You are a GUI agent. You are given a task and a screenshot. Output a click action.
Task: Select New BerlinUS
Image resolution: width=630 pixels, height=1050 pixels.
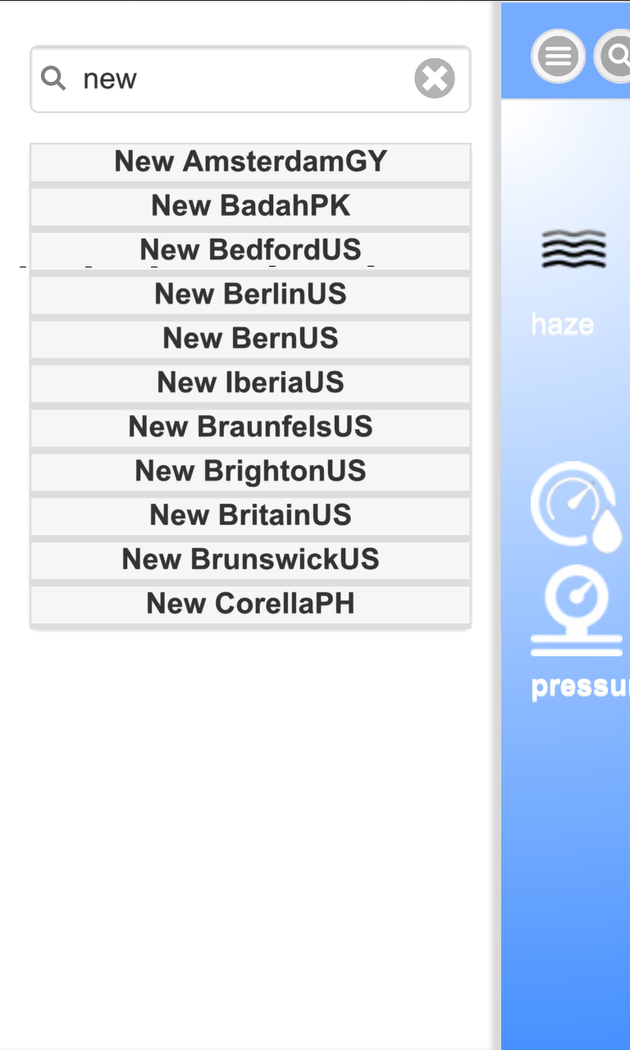point(250,294)
